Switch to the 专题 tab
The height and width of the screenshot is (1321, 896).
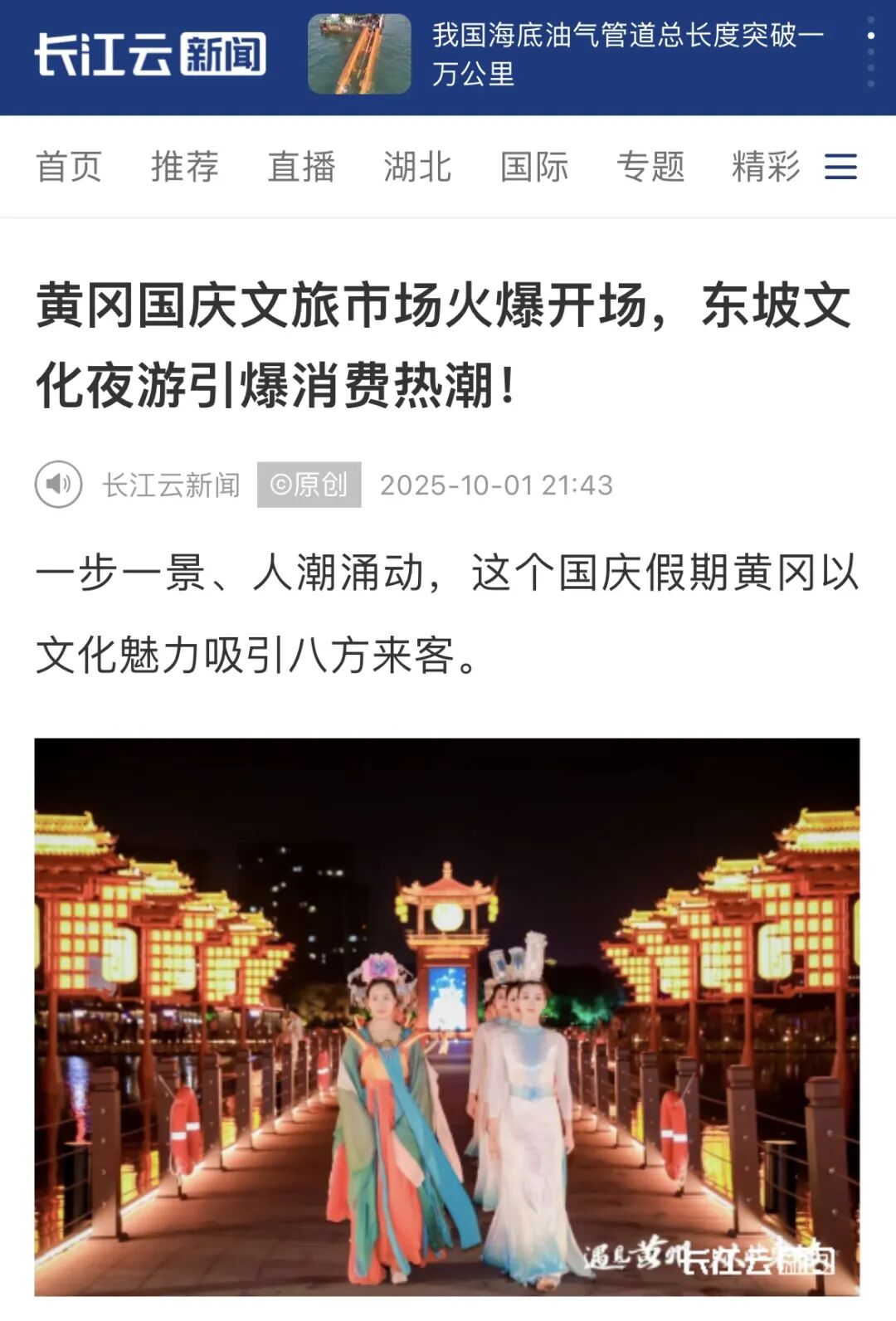650,167
